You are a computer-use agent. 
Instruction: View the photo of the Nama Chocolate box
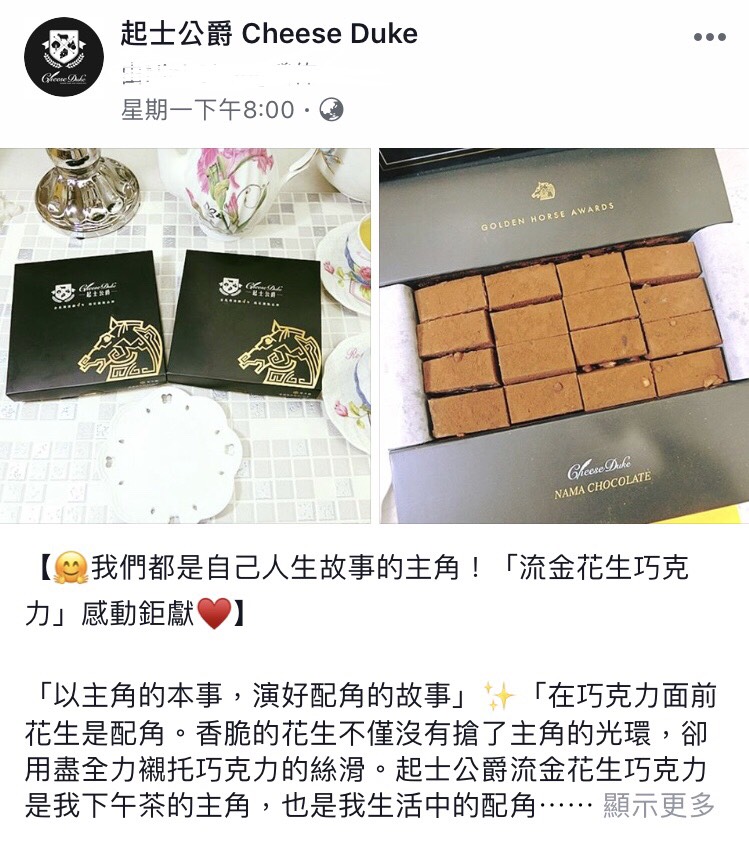[x=563, y=335]
